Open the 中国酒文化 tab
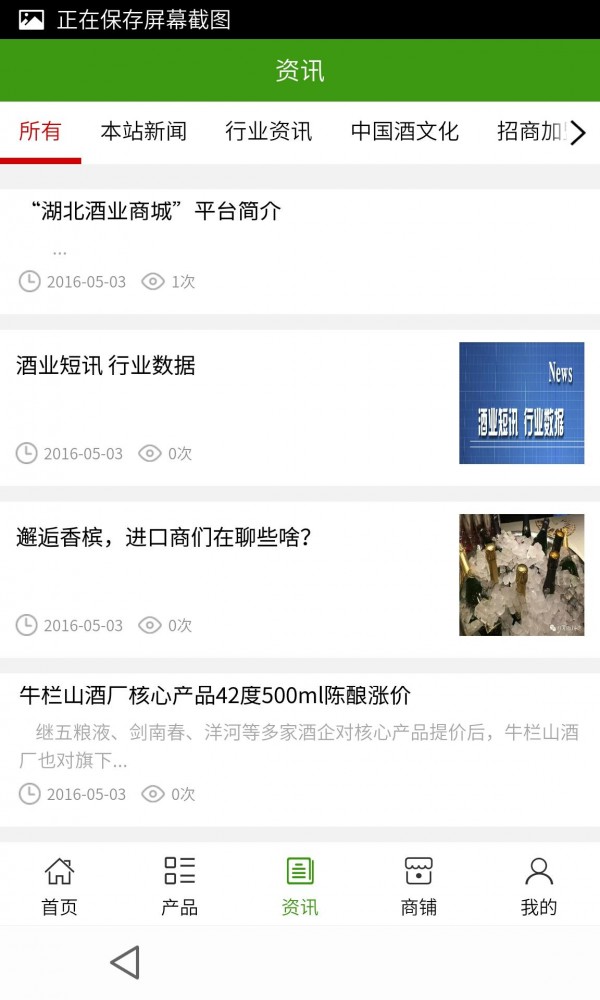600x1000 pixels. (404, 131)
